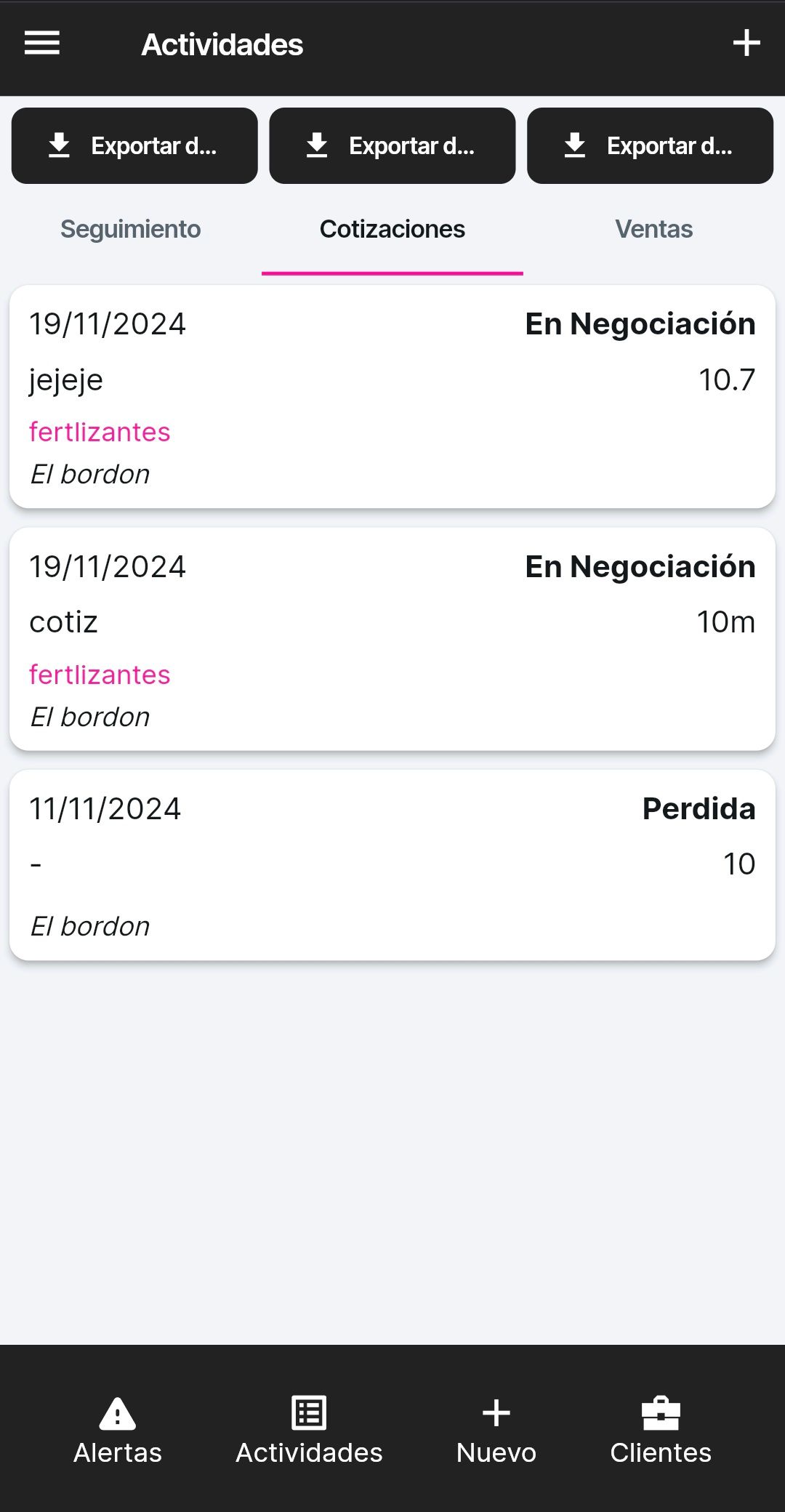This screenshot has height=1512, width=785.
Task: Open the cotiz quotation card
Action: click(392, 640)
